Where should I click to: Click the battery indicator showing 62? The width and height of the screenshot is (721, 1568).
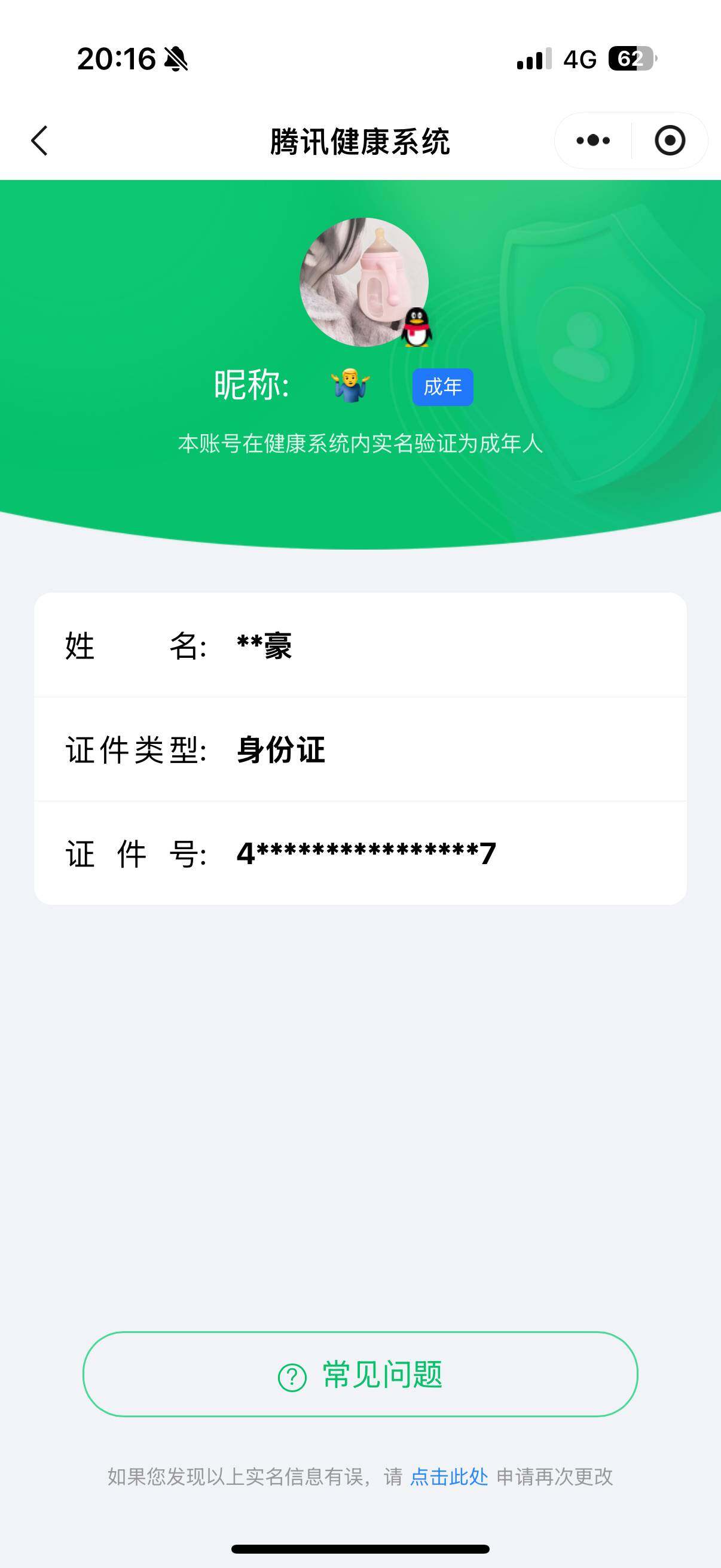[x=631, y=59]
